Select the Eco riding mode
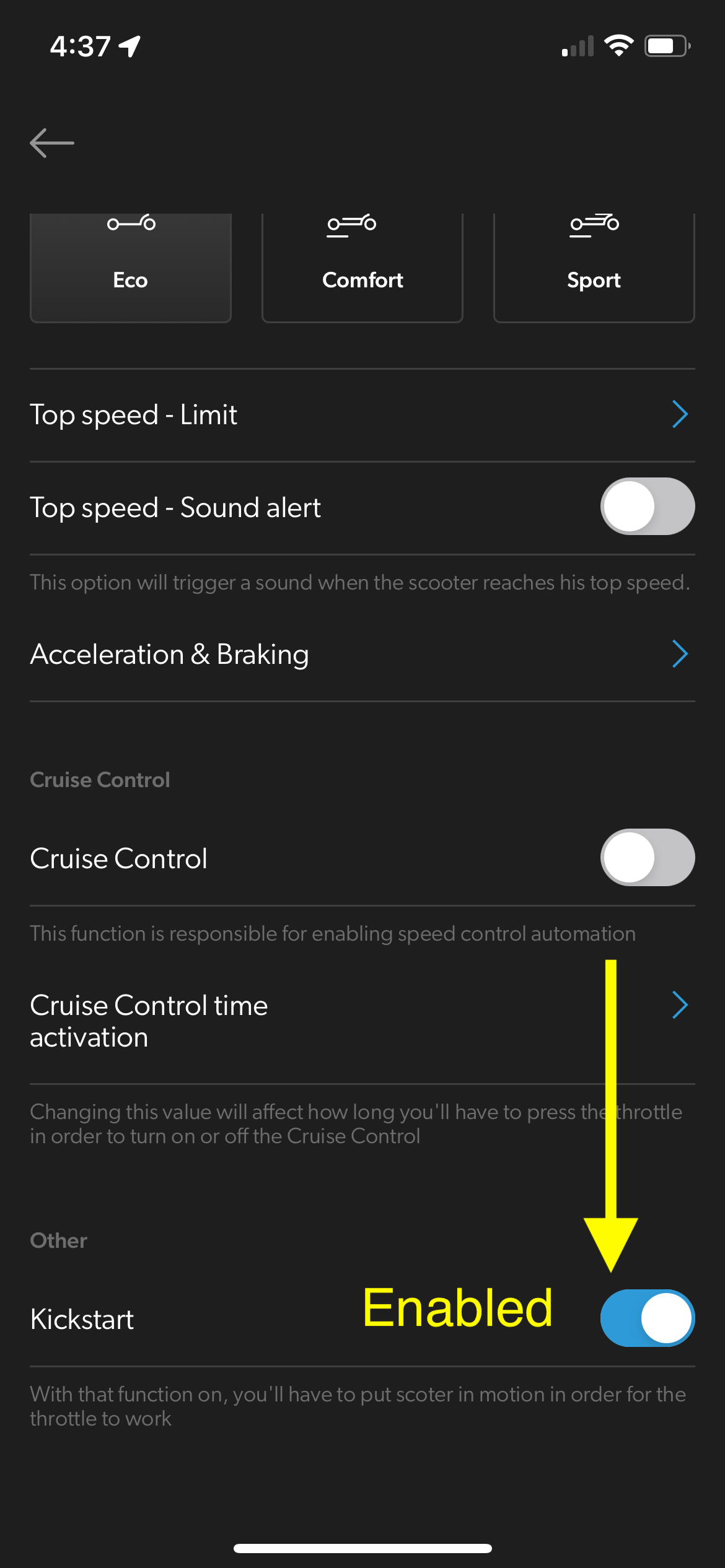725x1568 pixels. (x=131, y=268)
